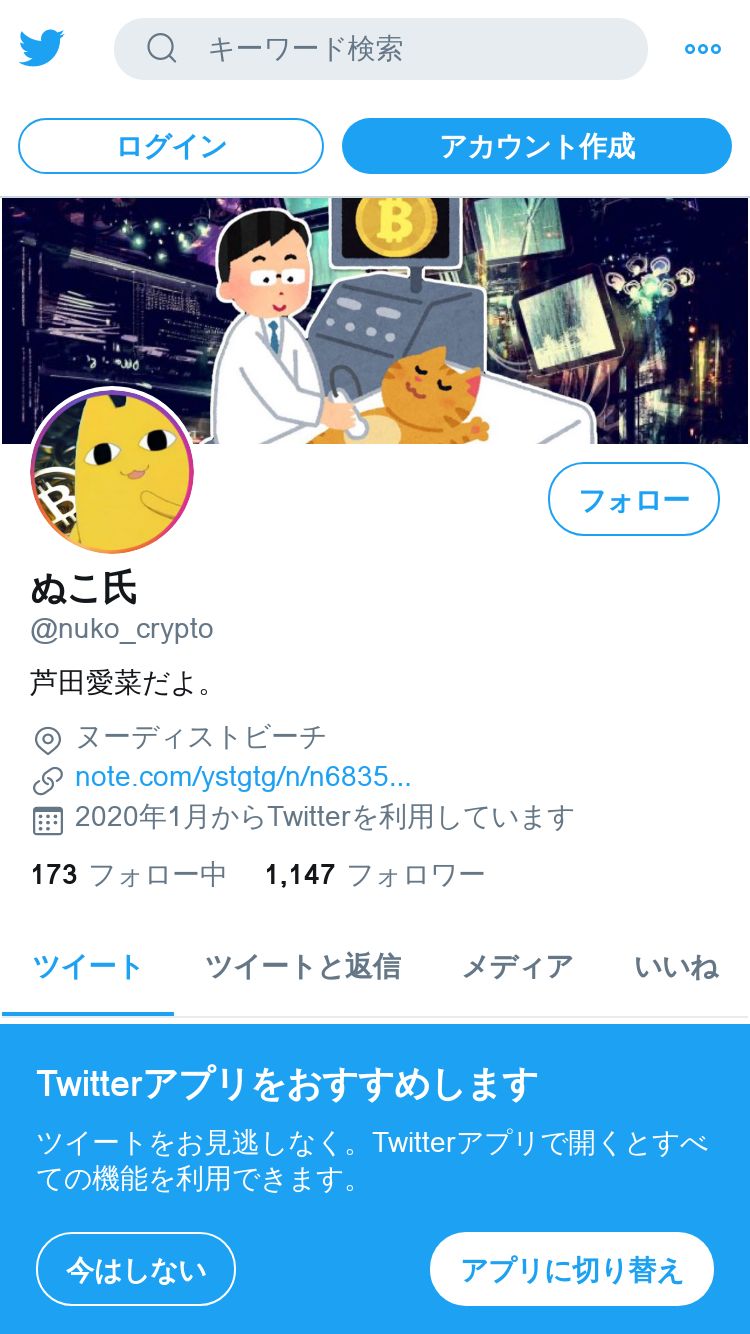Tap アプリに切り替え to open the app
Viewport: 750px width, 1334px height.
pos(571,1269)
